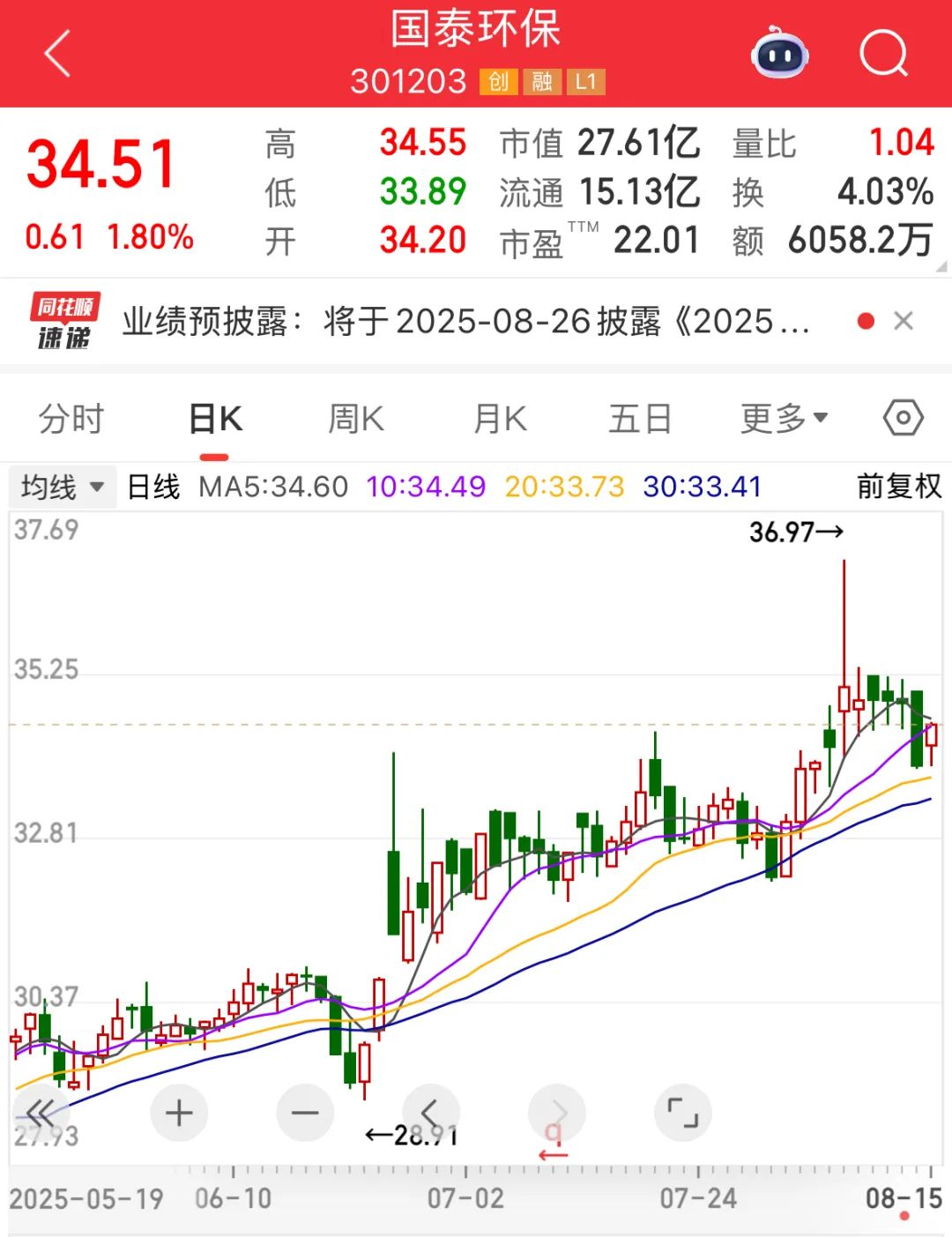Move chart left with the arrow

tap(431, 1114)
